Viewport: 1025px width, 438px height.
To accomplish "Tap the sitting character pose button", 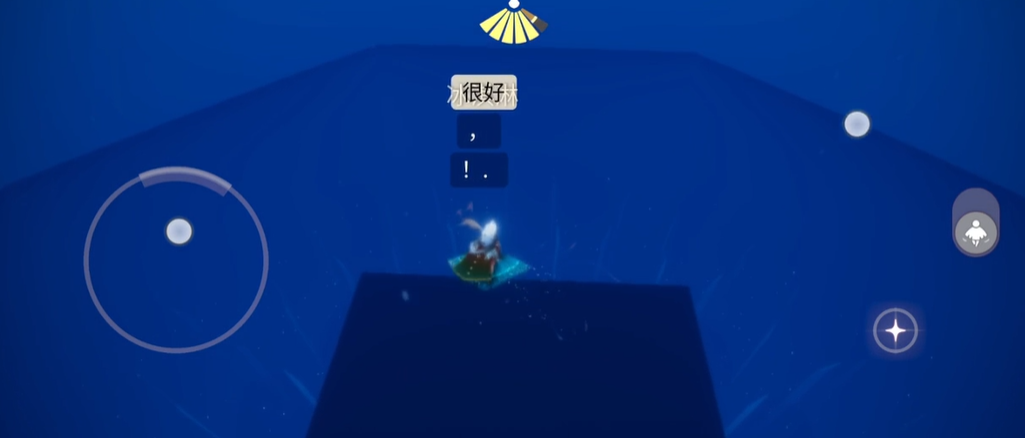I will (975, 233).
